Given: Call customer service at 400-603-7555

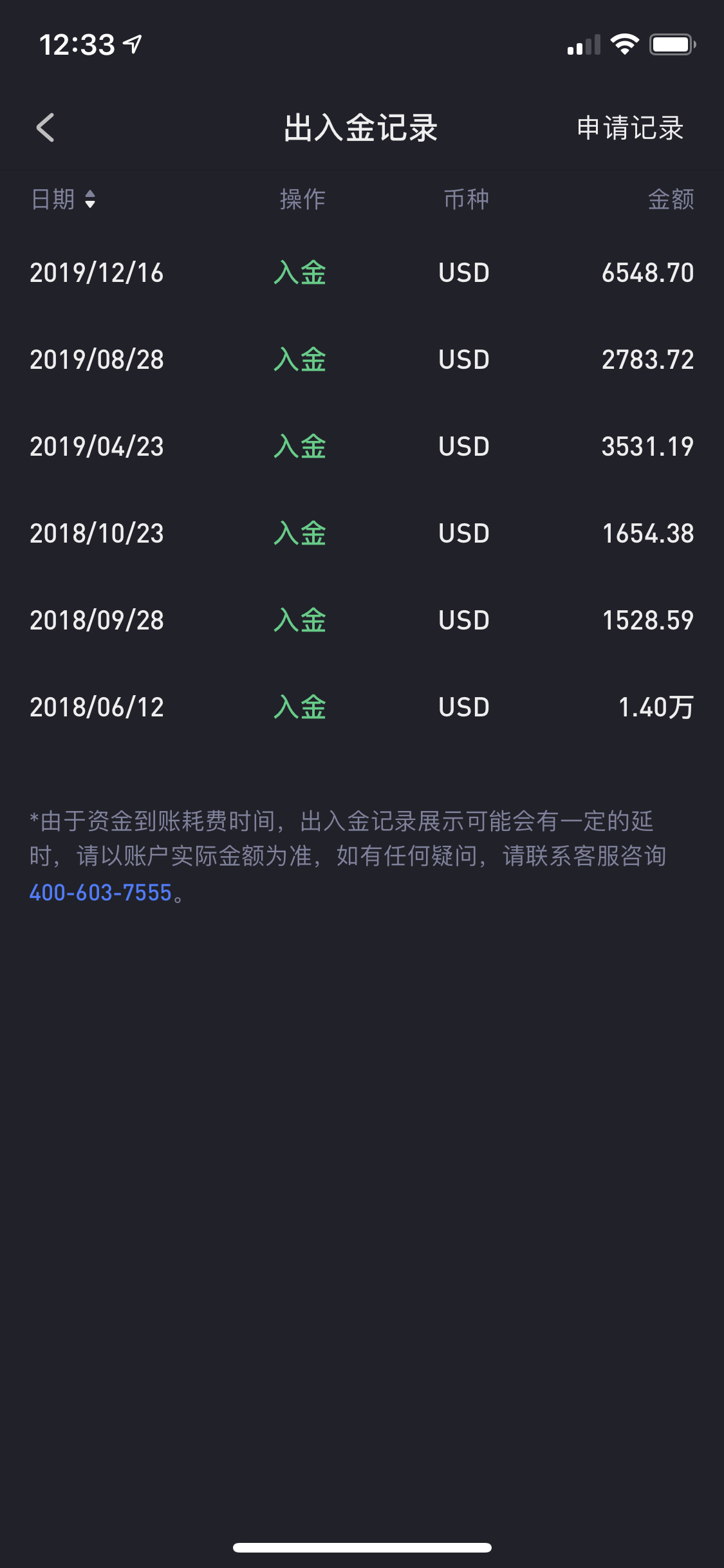Looking at the screenshot, I should 101,893.
